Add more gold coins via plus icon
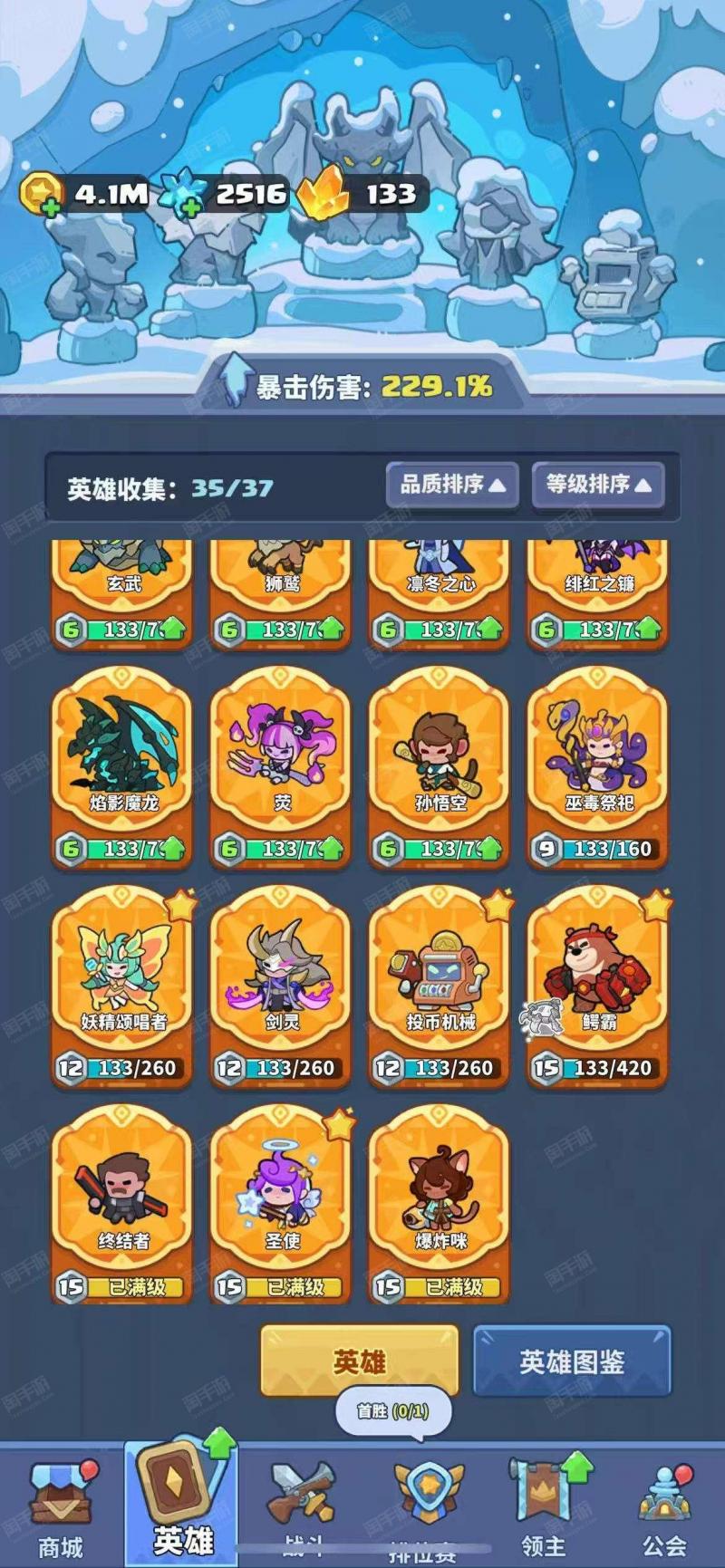This screenshot has height=1568, width=725. [x=53, y=207]
